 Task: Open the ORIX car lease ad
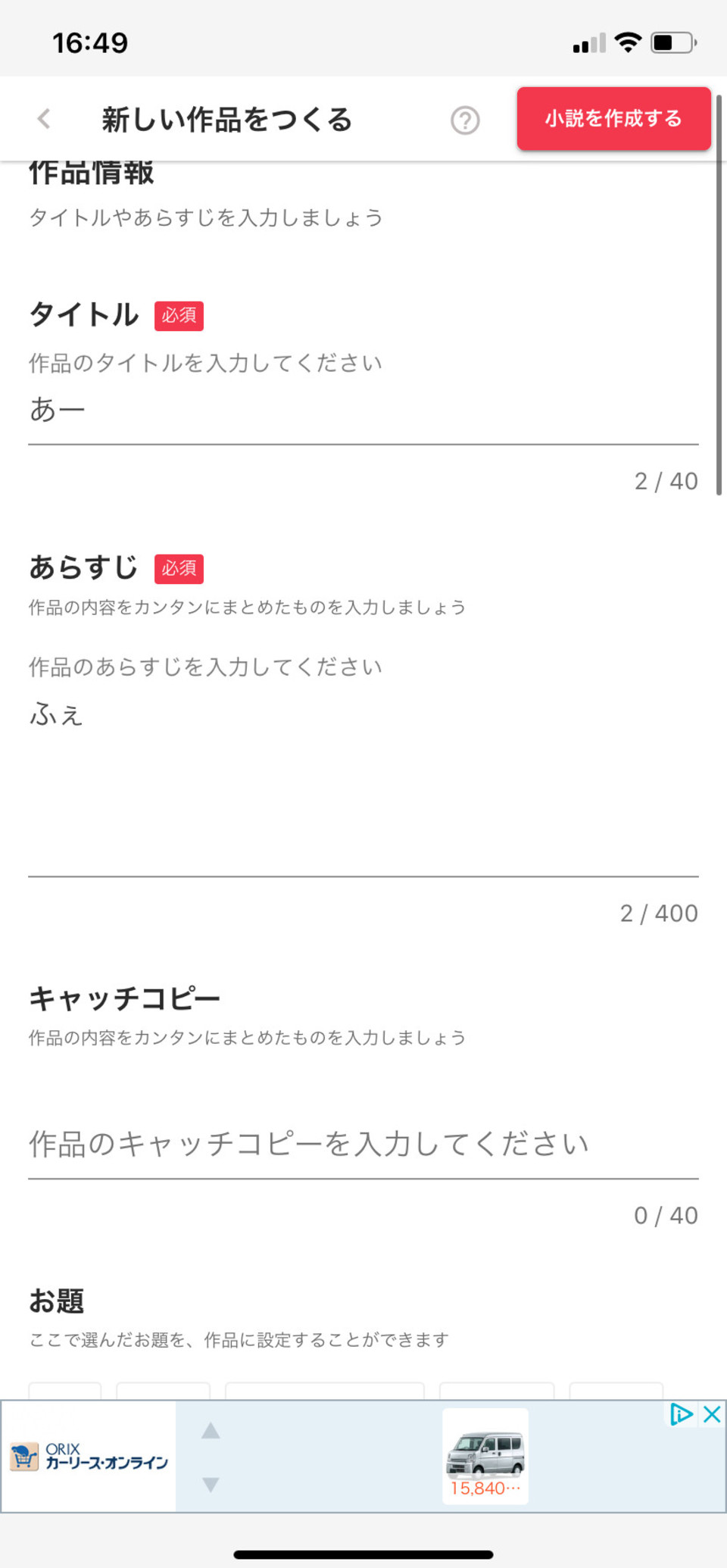363,1456
